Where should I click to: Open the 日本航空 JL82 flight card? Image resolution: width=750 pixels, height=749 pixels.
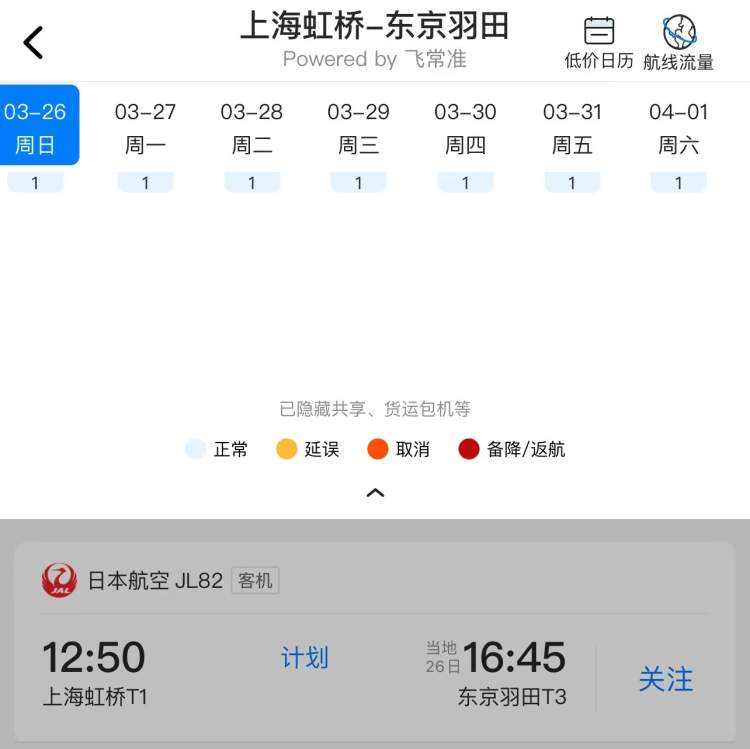click(x=300, y=640)
